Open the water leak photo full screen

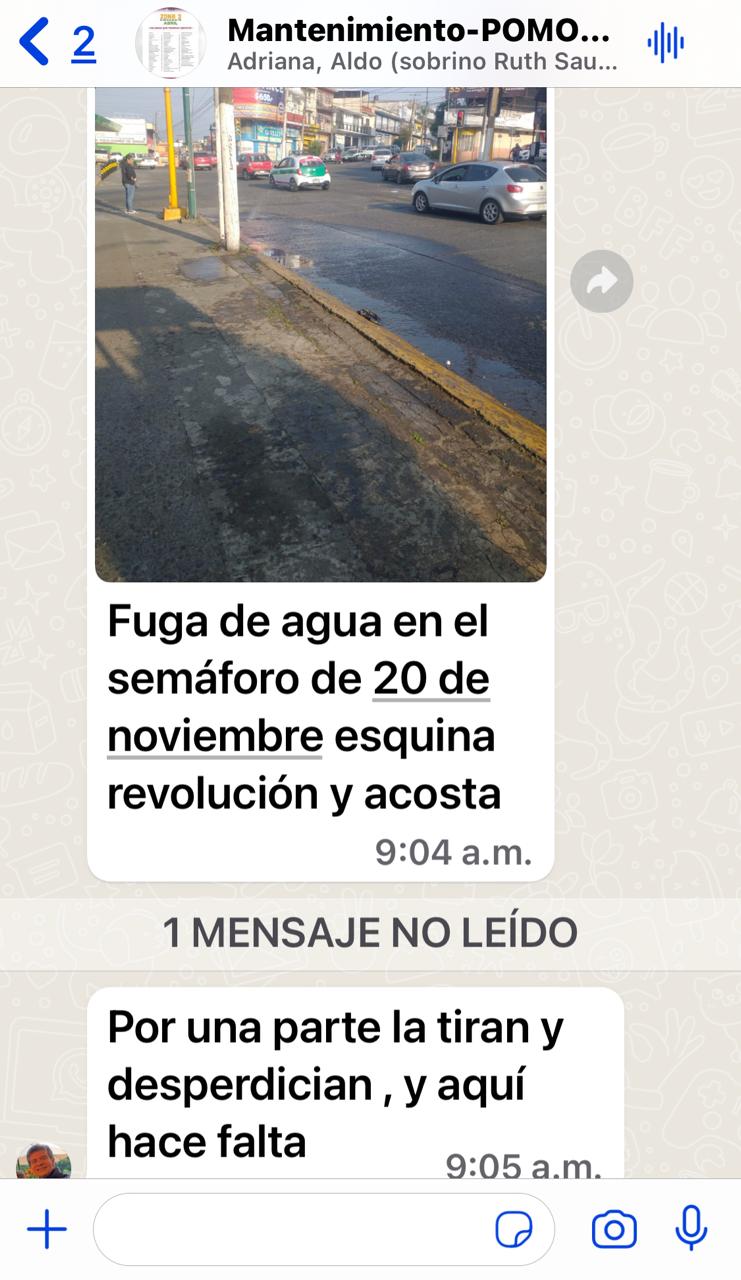coord(320,330)
